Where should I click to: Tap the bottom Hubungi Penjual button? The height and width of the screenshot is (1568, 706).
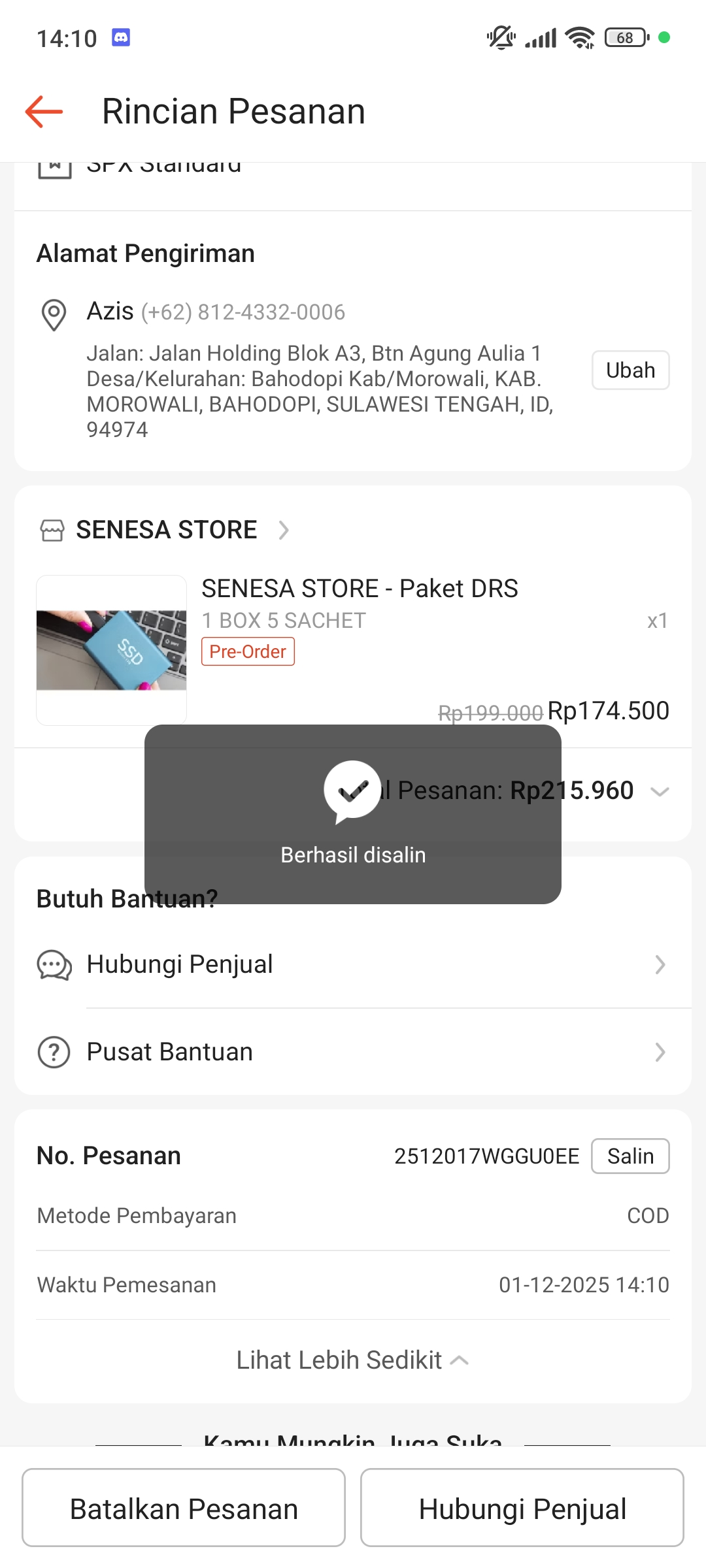[x=522, y=1509]
